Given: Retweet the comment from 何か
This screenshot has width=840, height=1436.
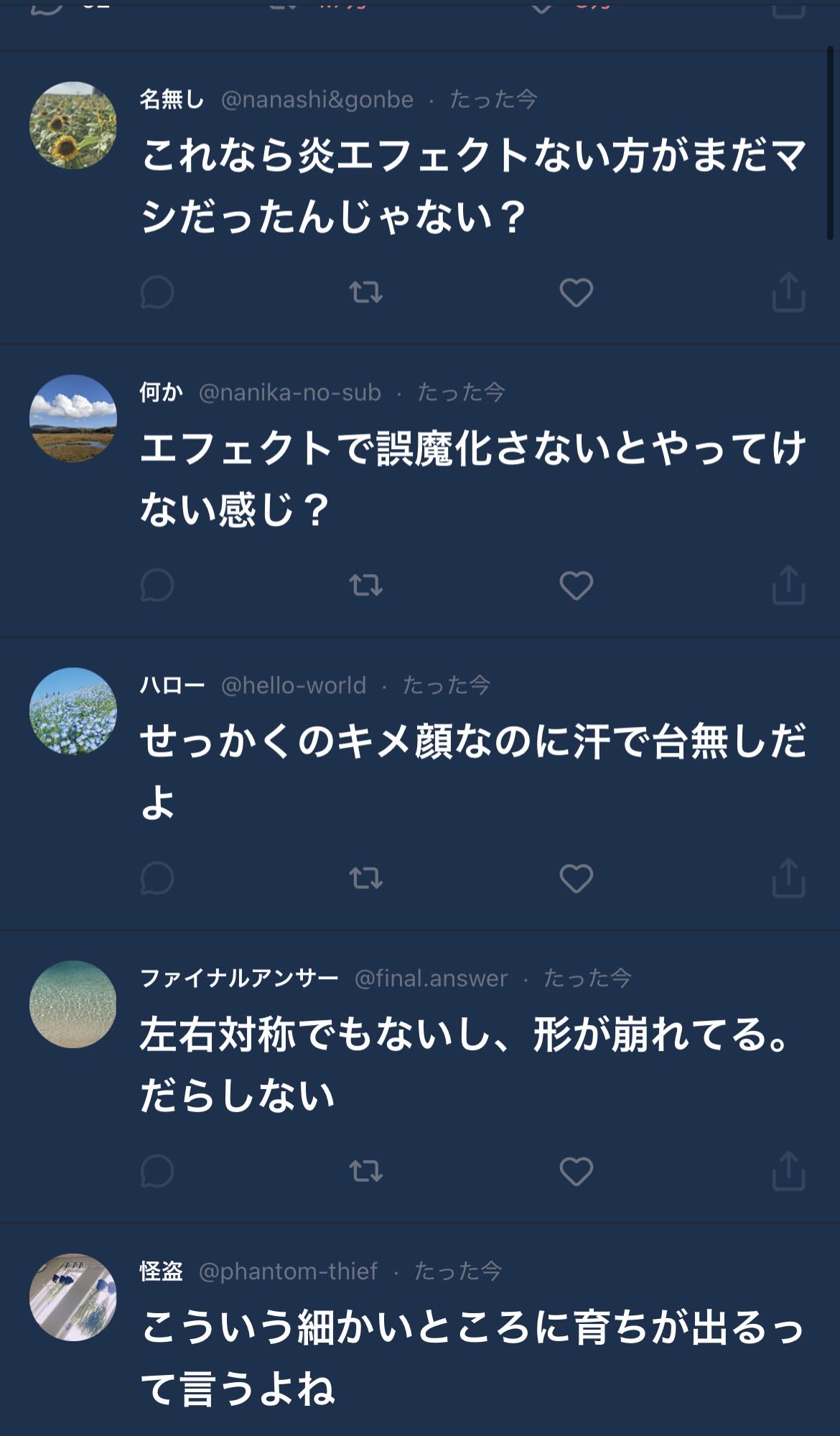Looking at the screenshot, I should (365, 585).
